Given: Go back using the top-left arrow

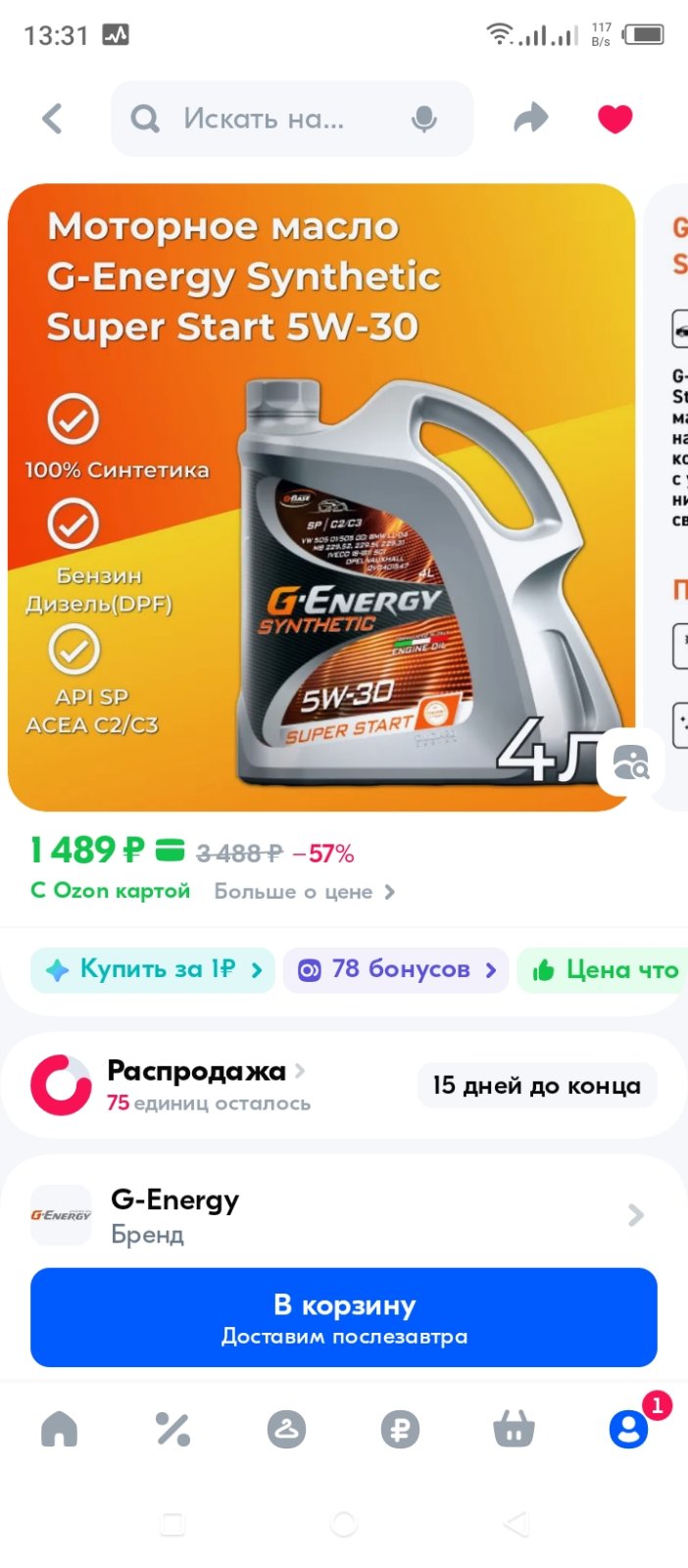Looking at the screenshot, I should tap(52, 119).
